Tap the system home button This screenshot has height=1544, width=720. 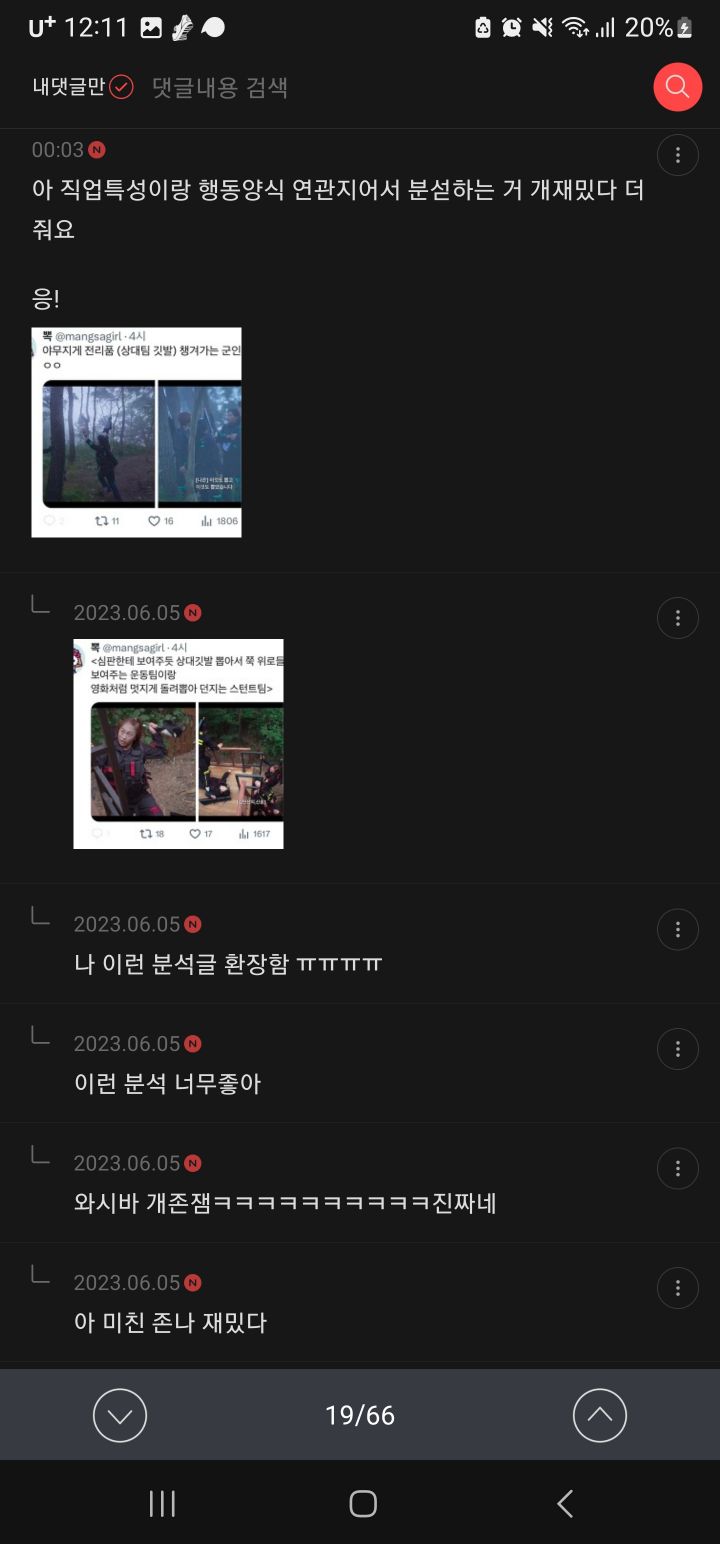coord(362,1503)
